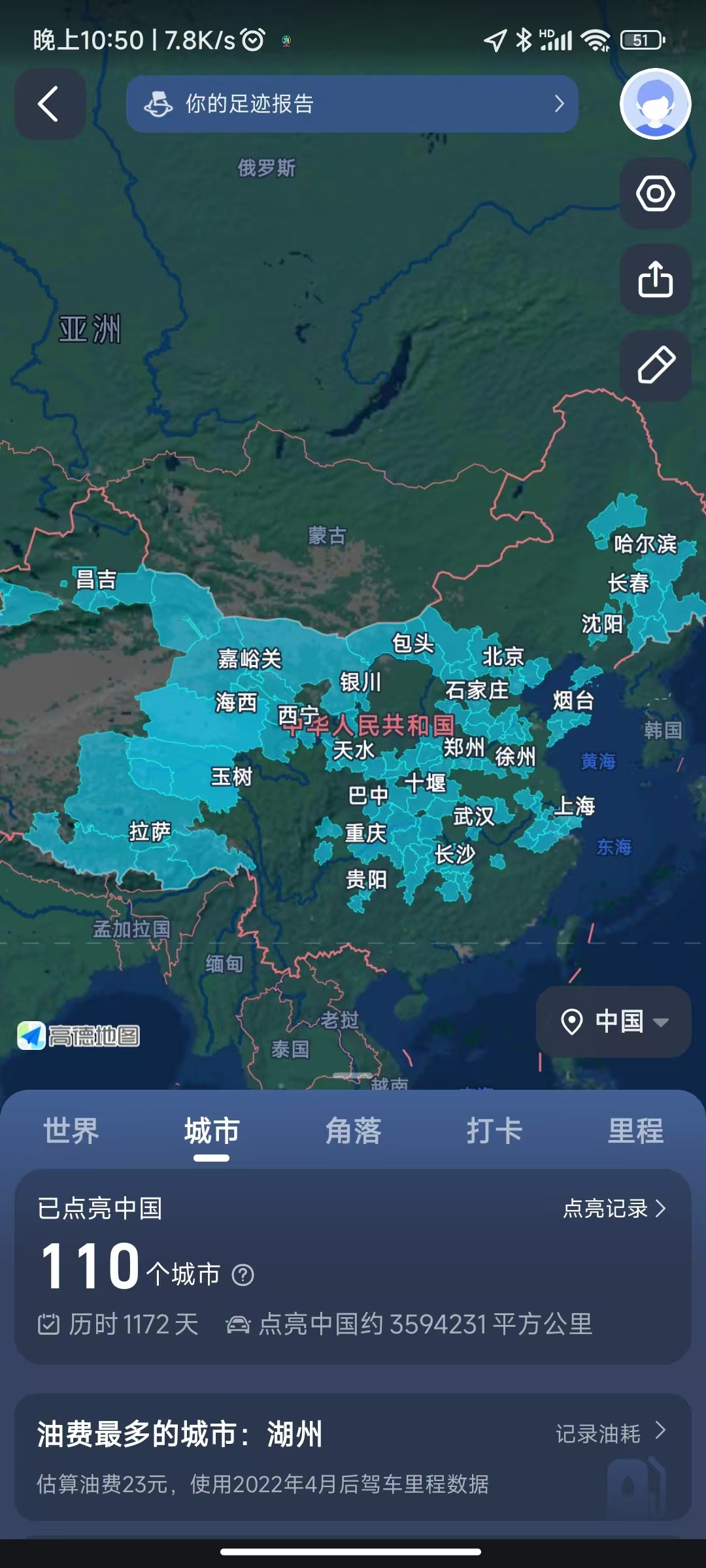The width and height of the screenshot is (706, 1568).
Task: Open the profile avatar
Action: pos(655,104)
